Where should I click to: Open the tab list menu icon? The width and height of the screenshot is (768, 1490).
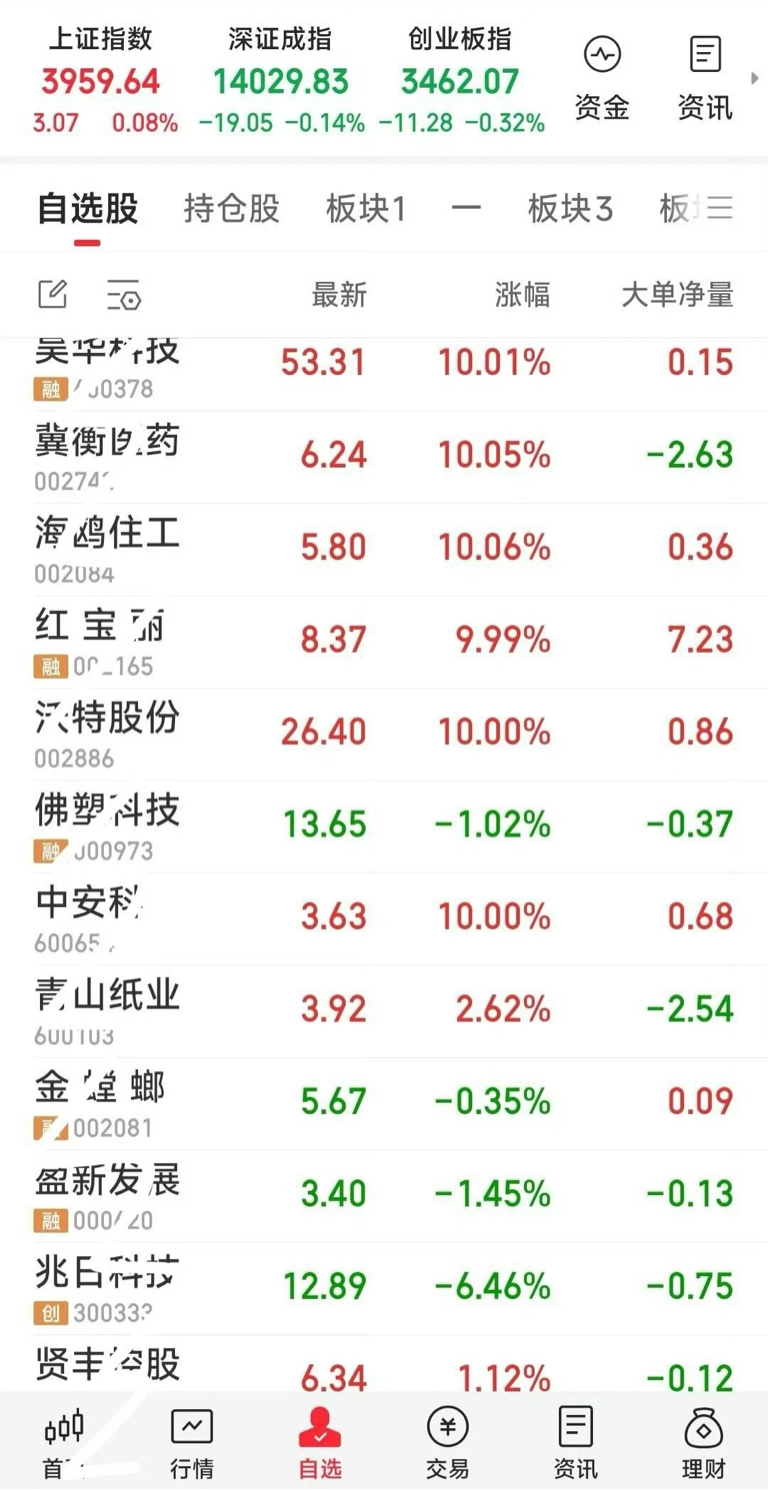(720, 208)
